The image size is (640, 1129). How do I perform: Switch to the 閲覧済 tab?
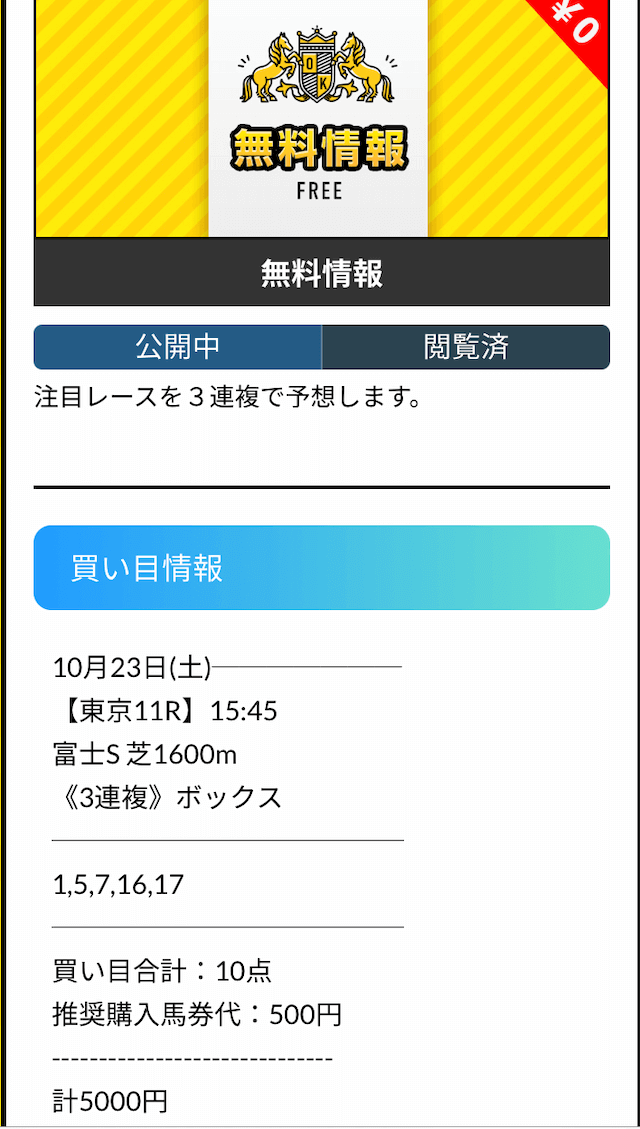pos(466,347)
